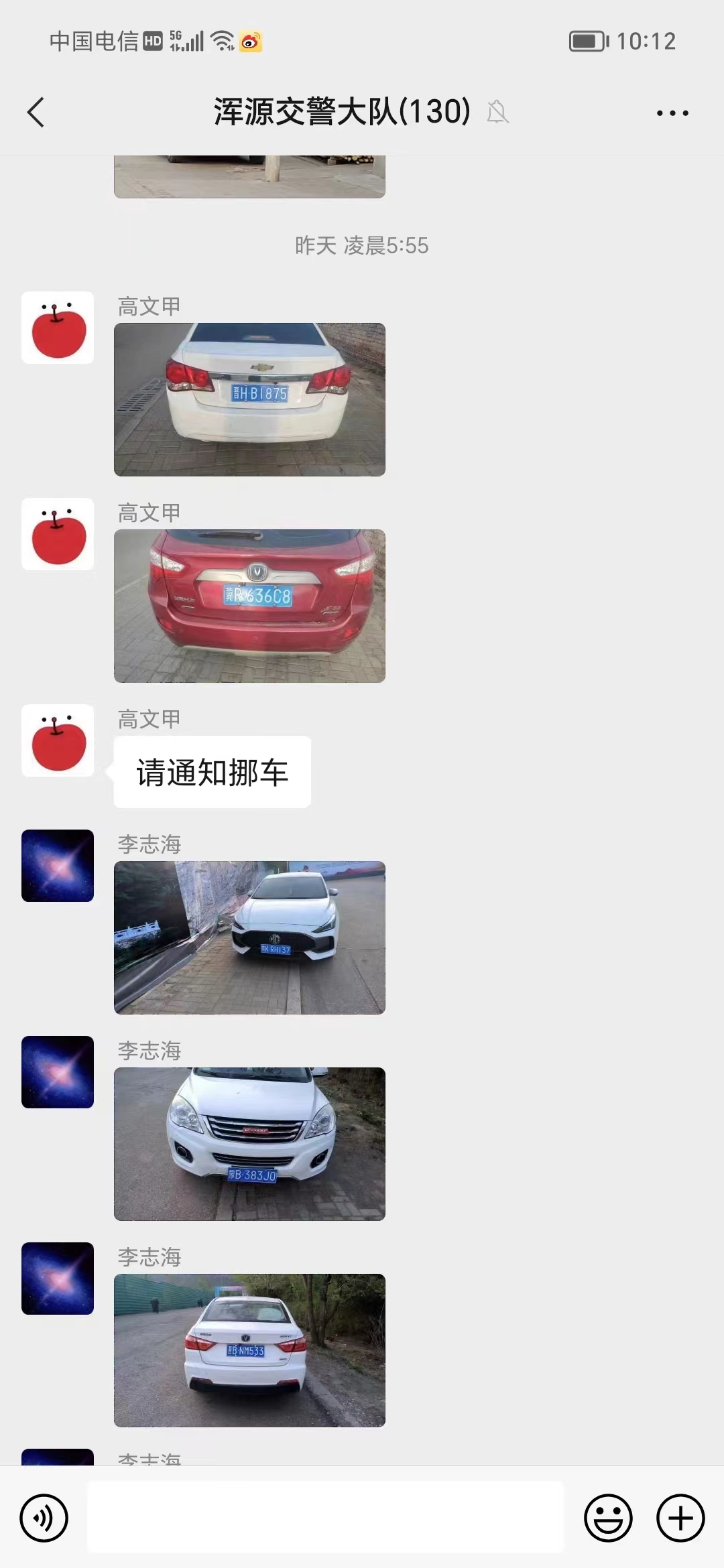The height and width of the screenshot is (1568, 724).
Task: Open the plus attachments menu
Action: [680, 1518]
